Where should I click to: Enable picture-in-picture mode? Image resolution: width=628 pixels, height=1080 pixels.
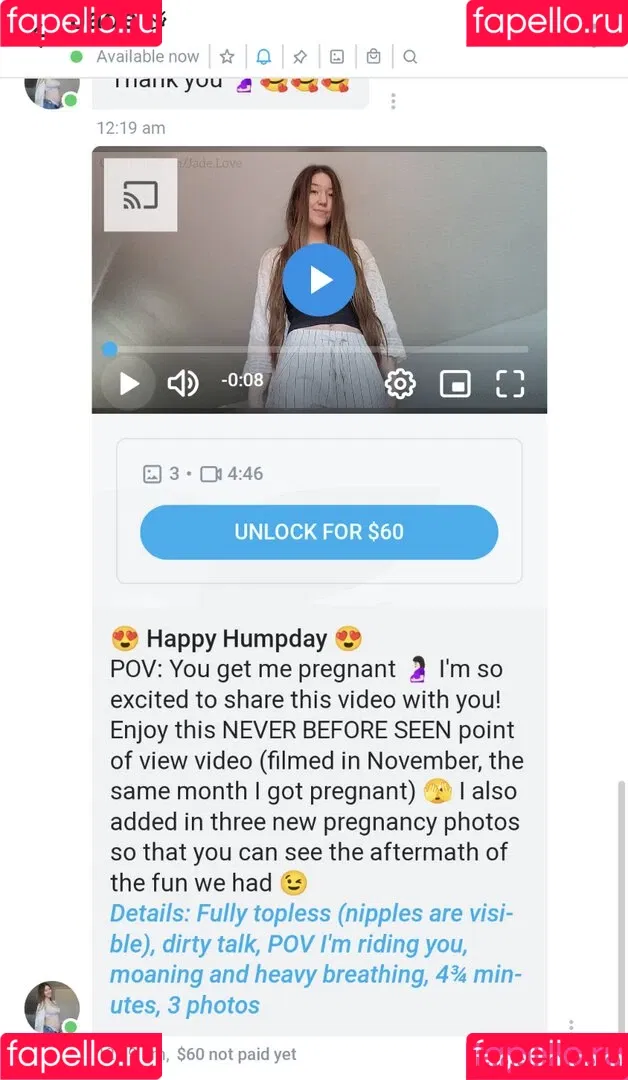(455, 383)
